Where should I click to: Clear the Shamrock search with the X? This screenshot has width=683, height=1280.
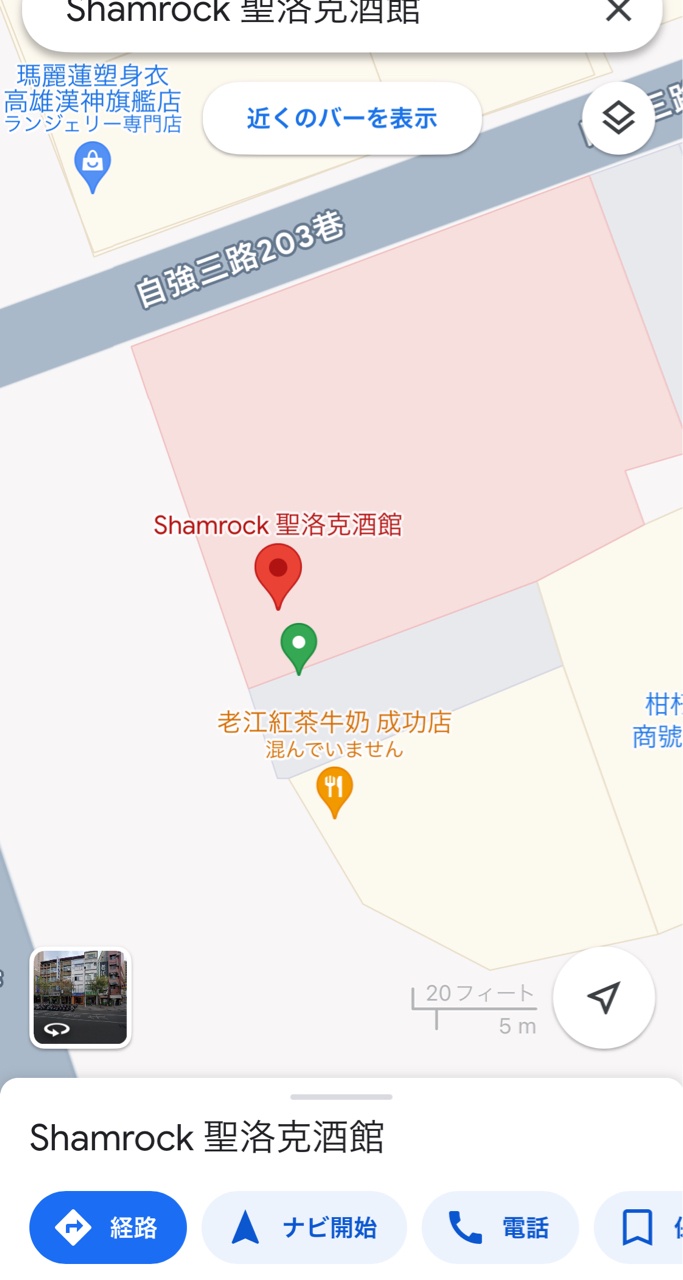(619, 12)
